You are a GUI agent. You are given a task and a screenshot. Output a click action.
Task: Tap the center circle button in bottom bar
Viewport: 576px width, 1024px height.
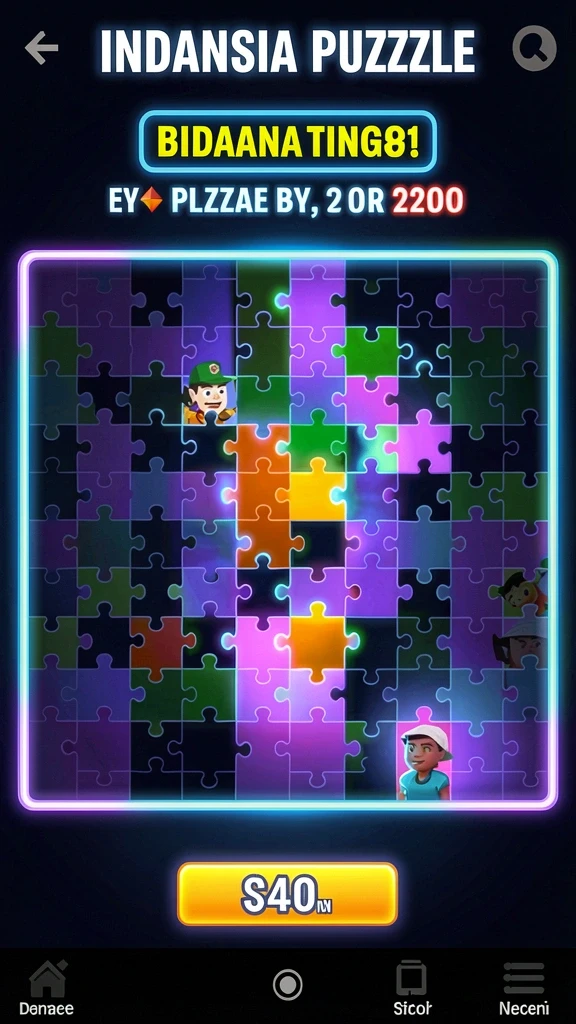pyautogui.click(x=287, y=984)
